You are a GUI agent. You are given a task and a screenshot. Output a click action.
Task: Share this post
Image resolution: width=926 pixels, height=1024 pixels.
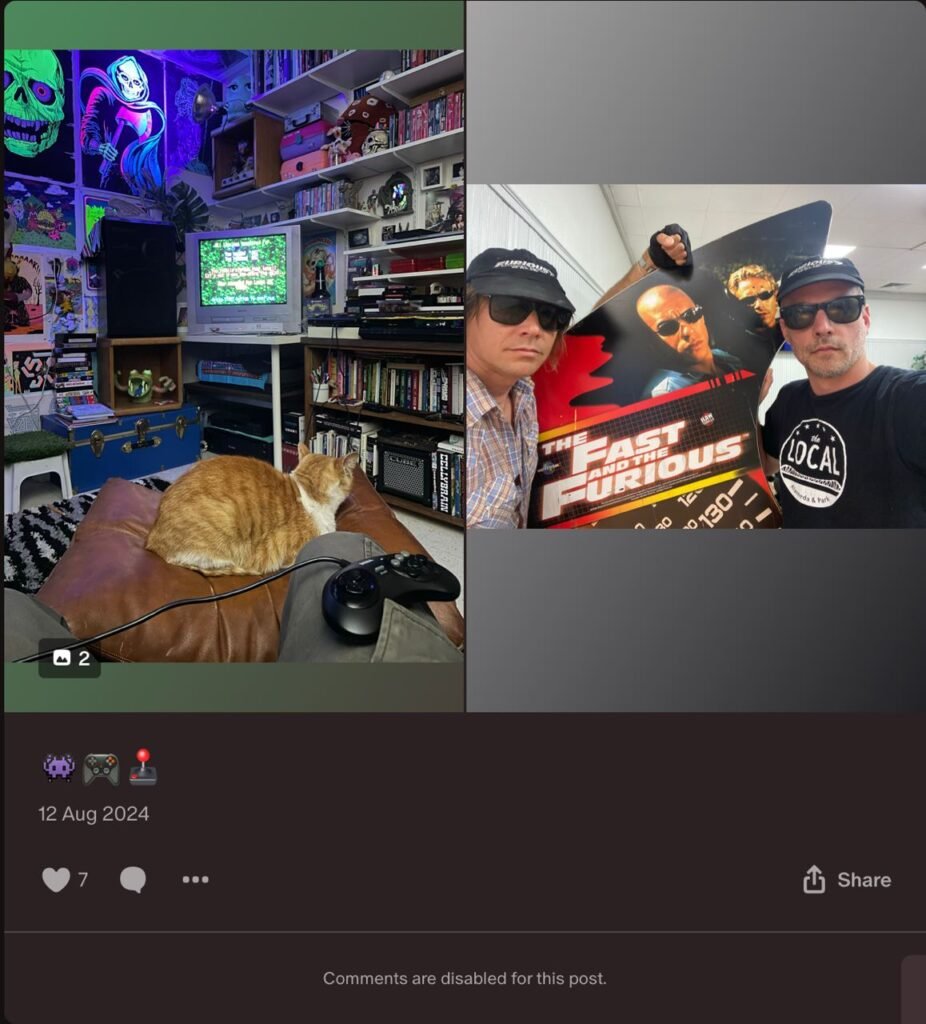point(847,880)
